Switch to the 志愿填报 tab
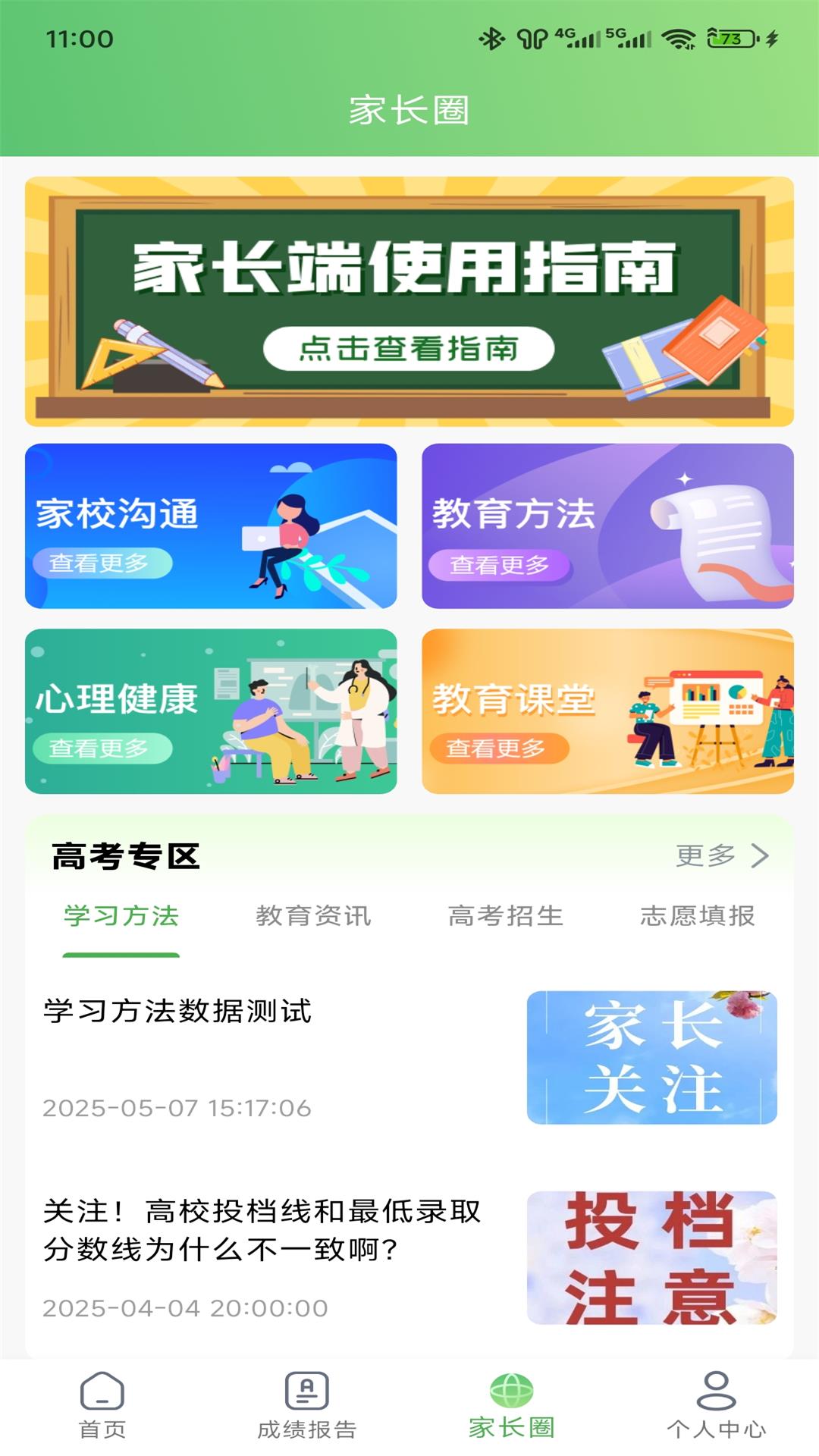Image resolution: width=819 pixels, height=1456 pixels. 698,916
